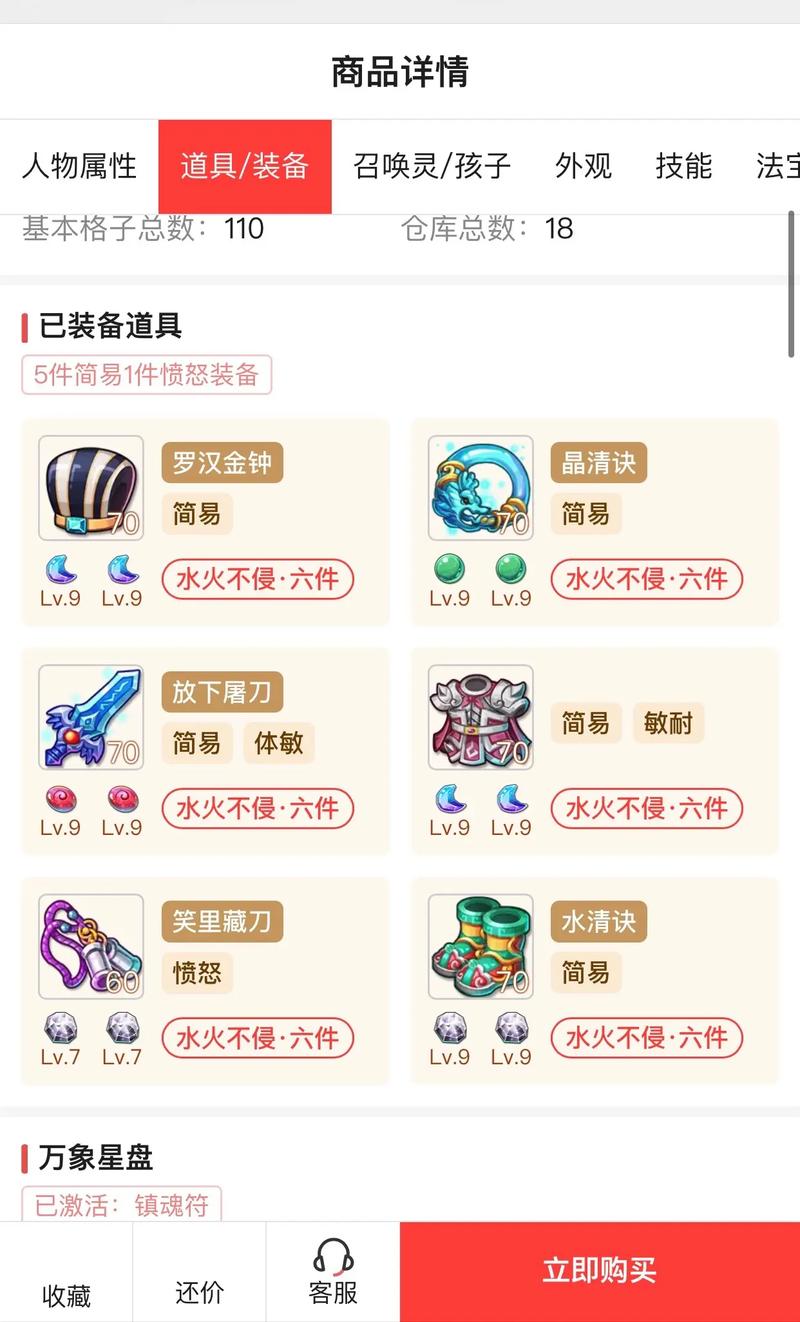Tap the 放下屠刀 sword item icon
Viewport: 800px width, 1322px height.
[90, 717]
